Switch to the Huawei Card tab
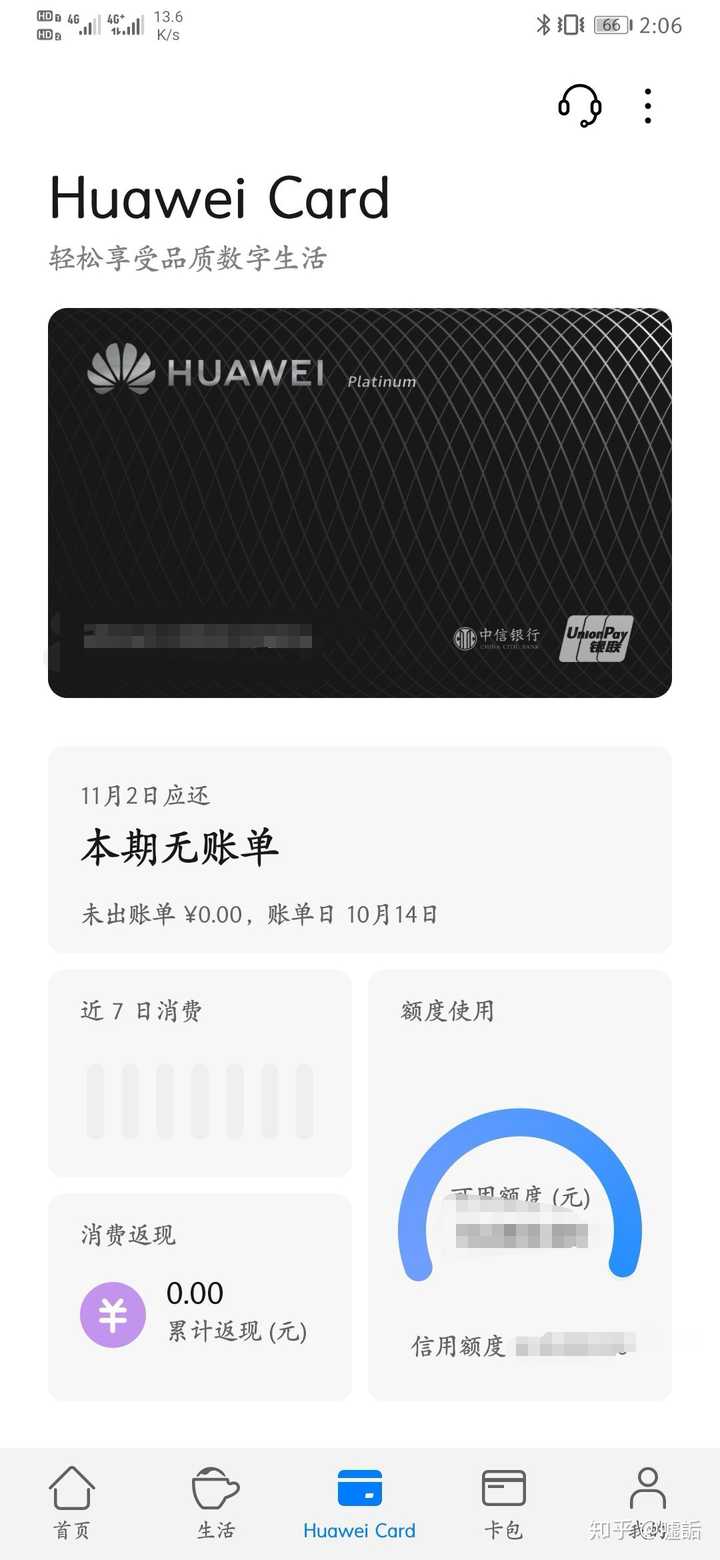Viewport: 720px width, 1560px height. click(359, 1505)
